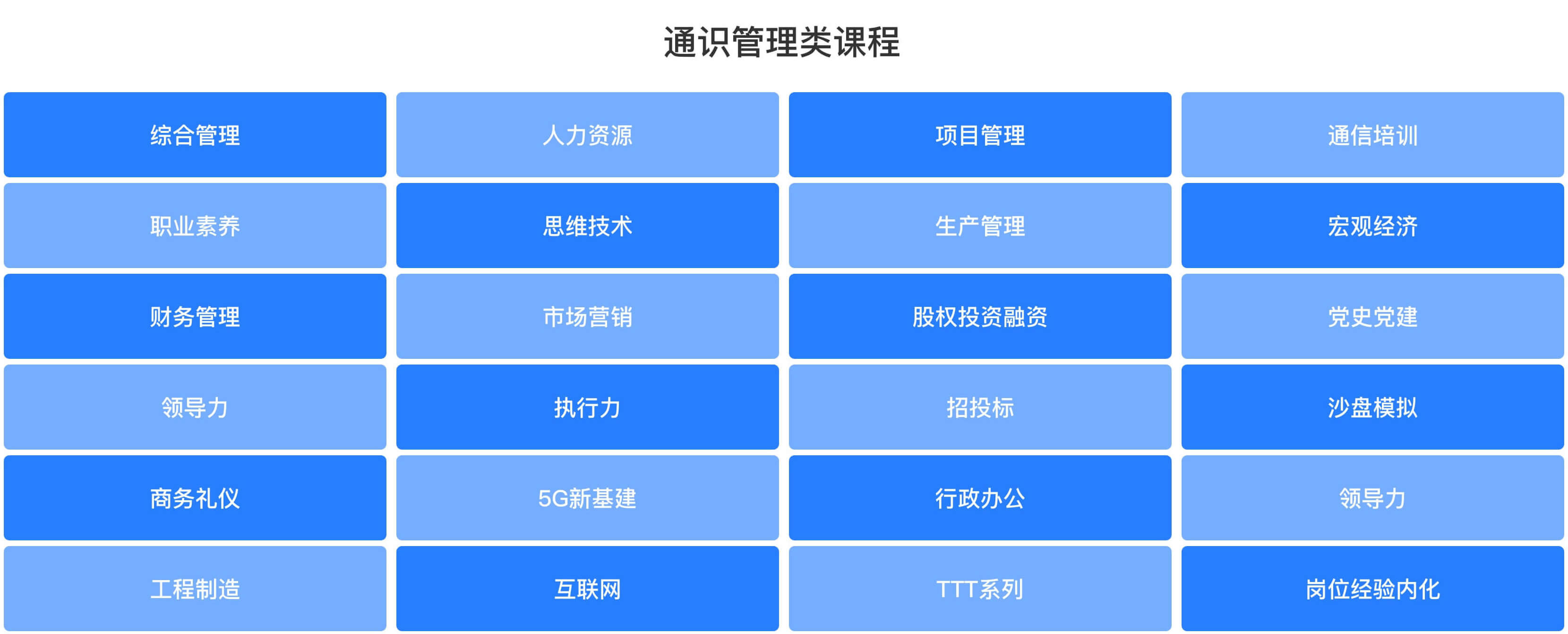Open 股权投资融资 courses
This screenshot has height=634, width=1568.
click(980, 316)
